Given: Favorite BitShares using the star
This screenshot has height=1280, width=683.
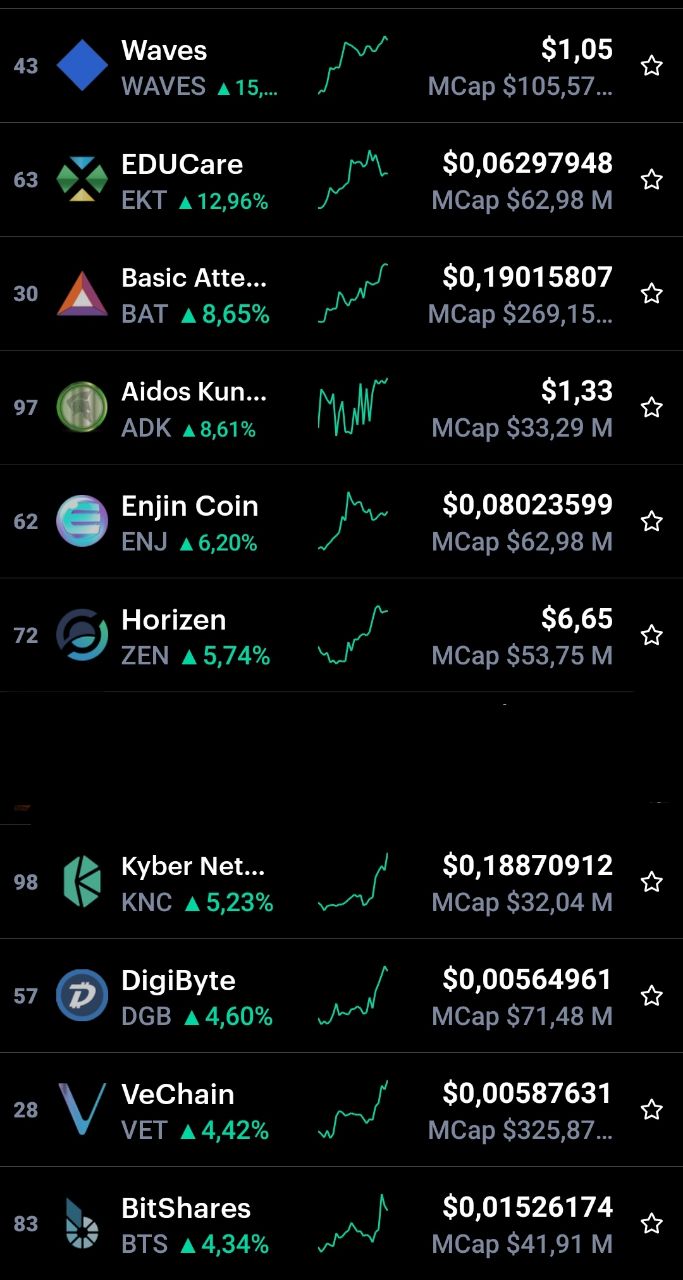Looking at the screenshot, I should 652,1224.
